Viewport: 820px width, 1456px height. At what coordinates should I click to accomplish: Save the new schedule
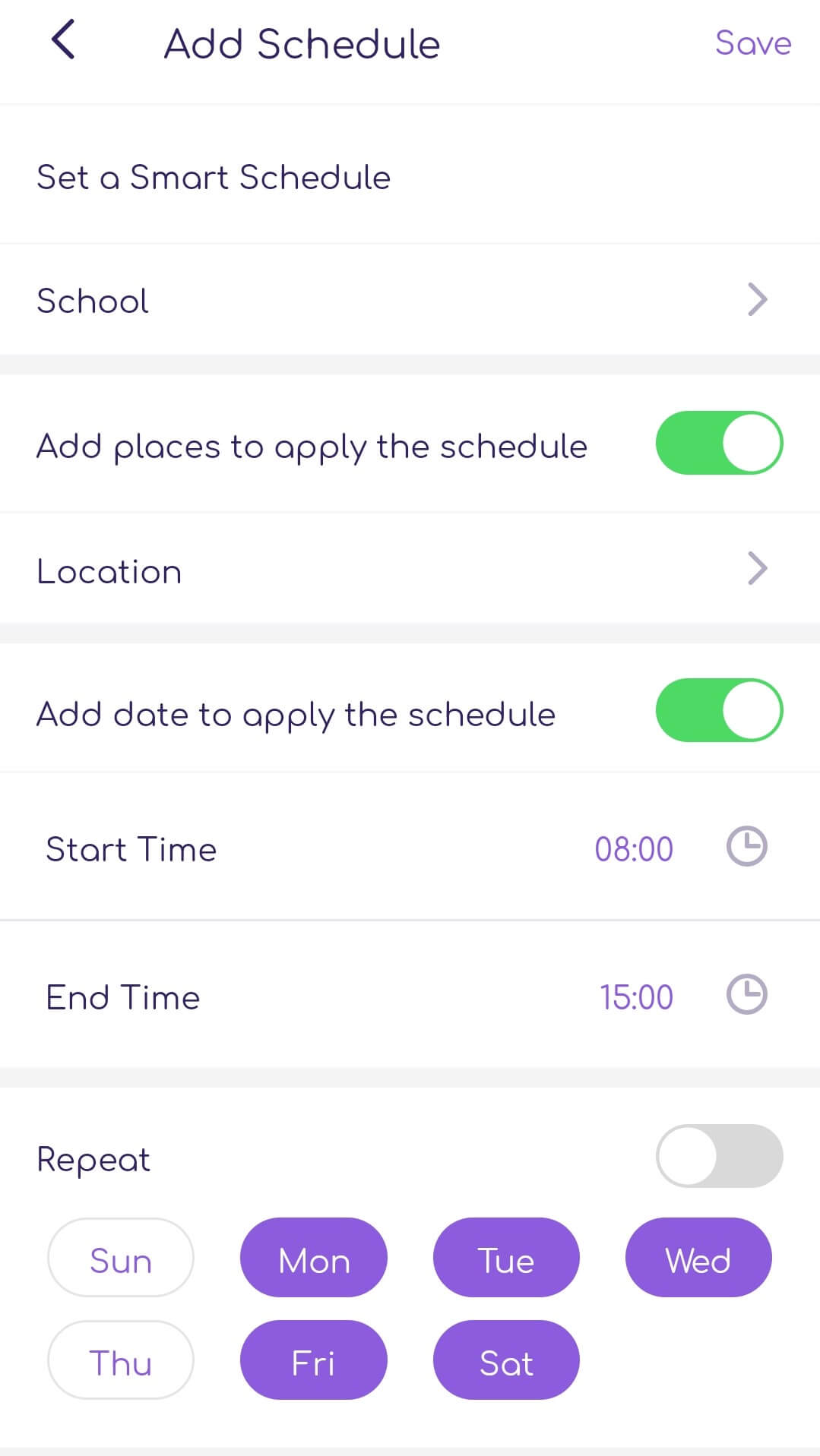(752, 43)
